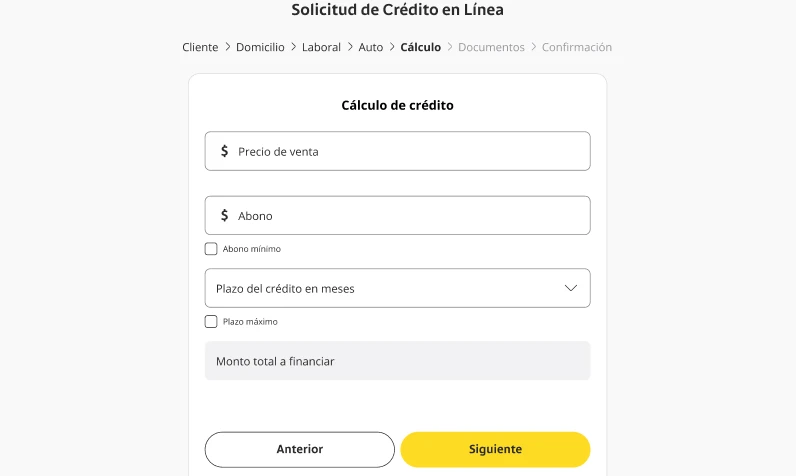Go back with the Anterior button
796x476 pixels.
pos(299,450)
